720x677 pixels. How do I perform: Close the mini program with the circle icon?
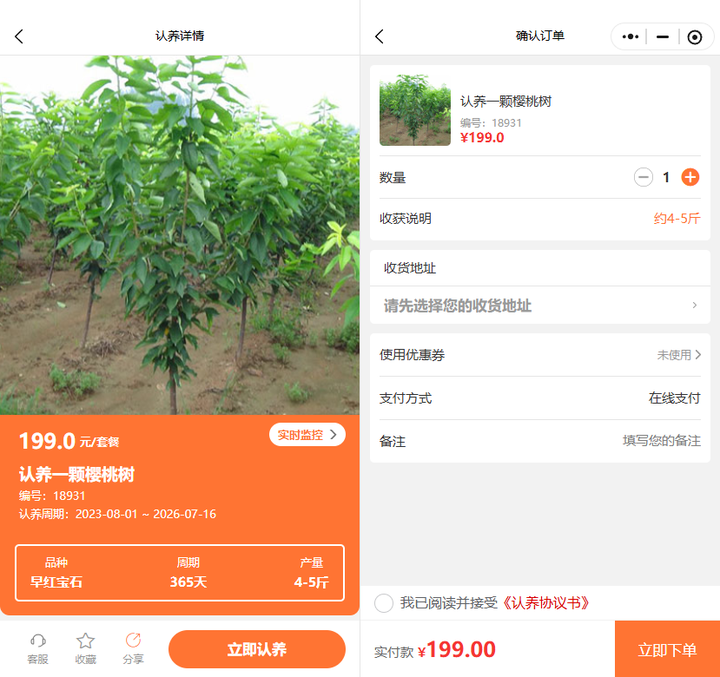[x=694, y=37]
